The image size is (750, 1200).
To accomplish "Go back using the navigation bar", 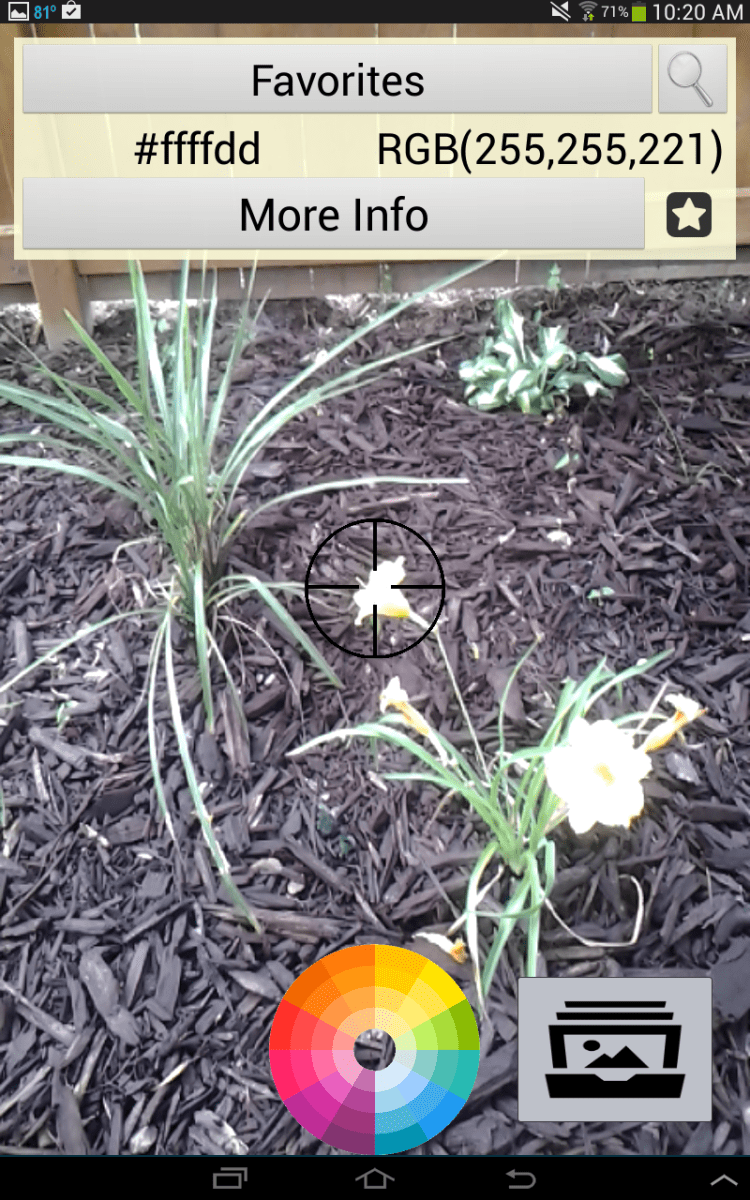I will pos(520,1180).
